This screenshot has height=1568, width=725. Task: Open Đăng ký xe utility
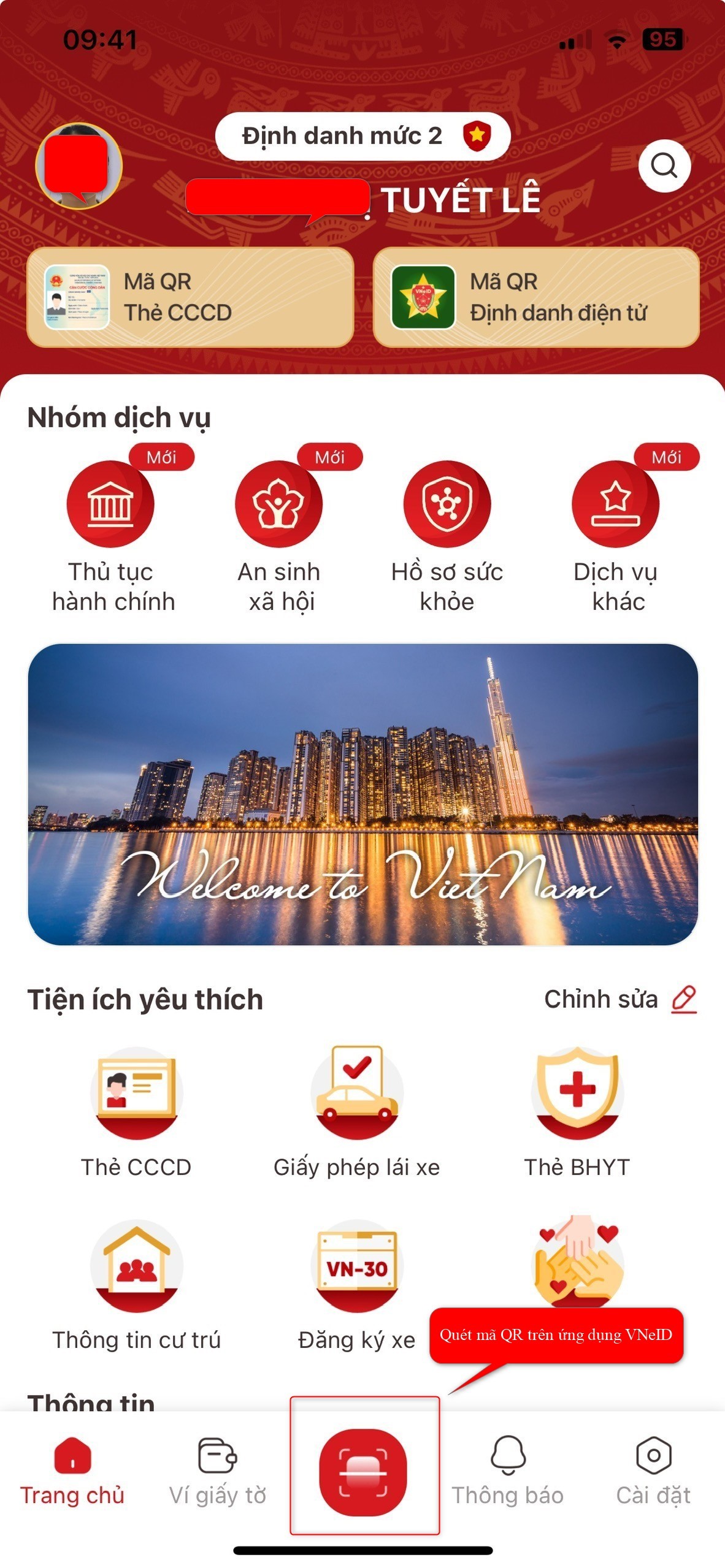click(x=357, y=1266)
